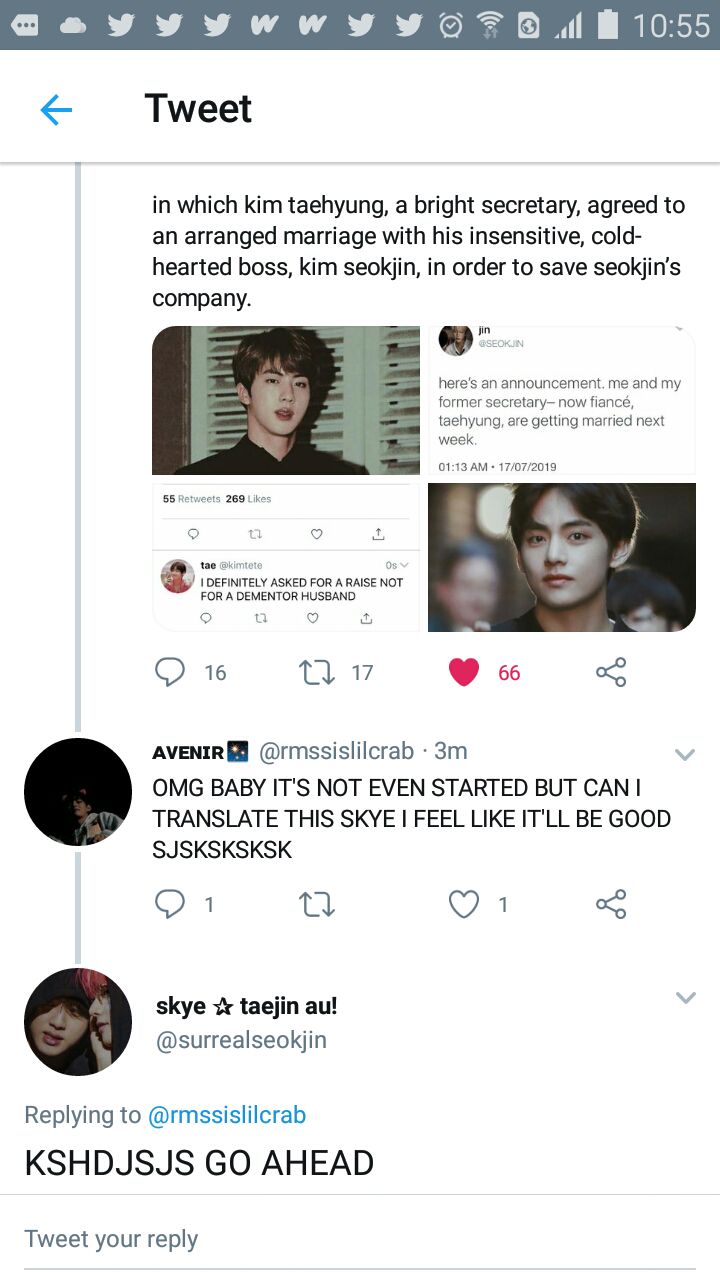Screen dimensions: 720x1280
Task: Retweet the taejin story tweet
Action: tap(318, 672)
